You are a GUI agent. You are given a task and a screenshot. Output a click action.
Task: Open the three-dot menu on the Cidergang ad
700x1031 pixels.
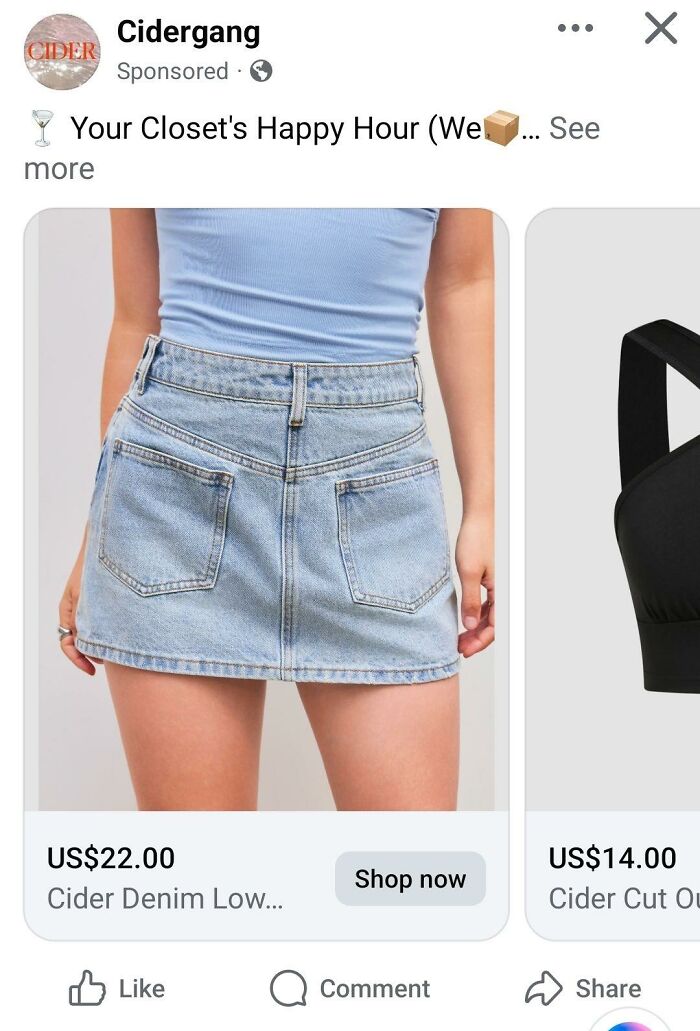(575, 28)
